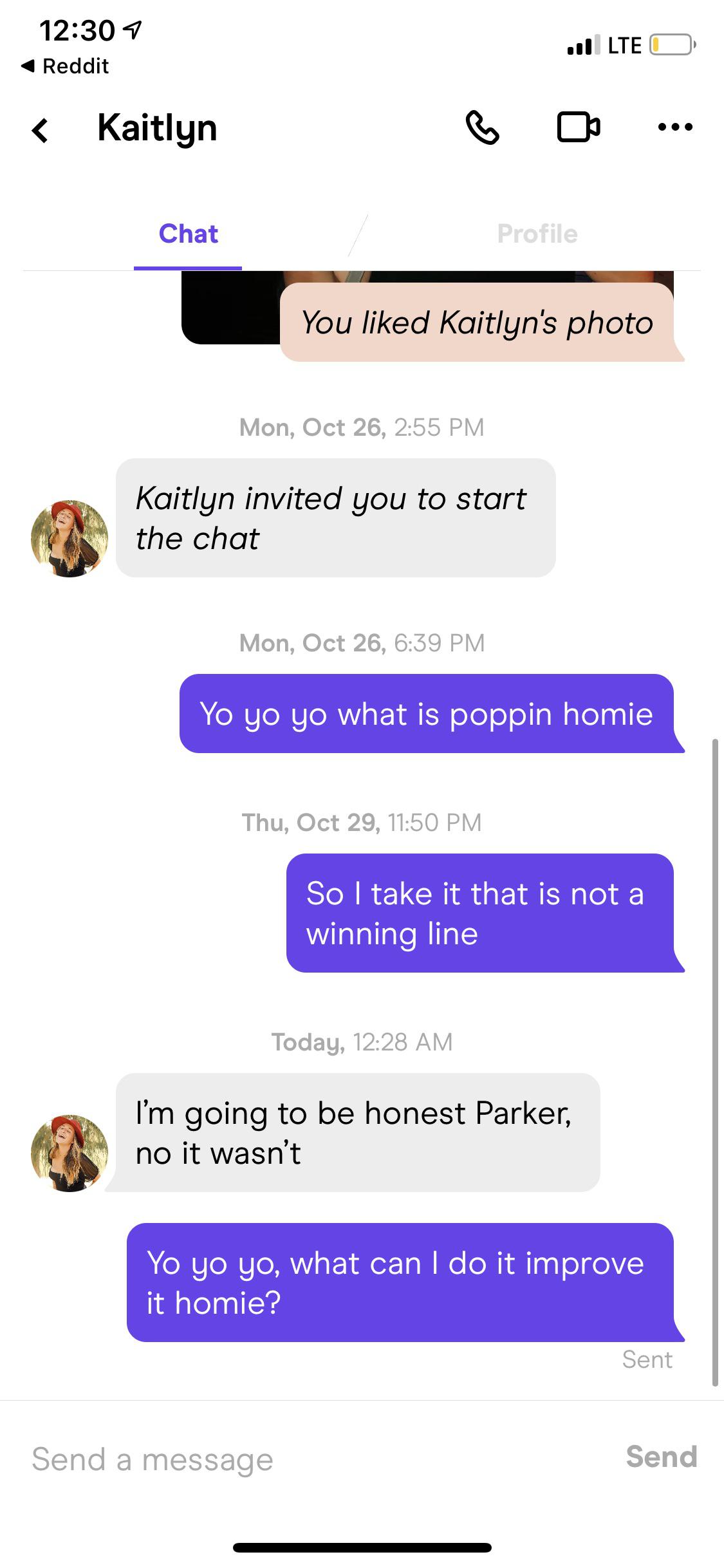The width and height of the screenshot is (724, 1568).
Task: Open the three-dot overflow menu
Action: pyautogui.click(x=675, y=127)
